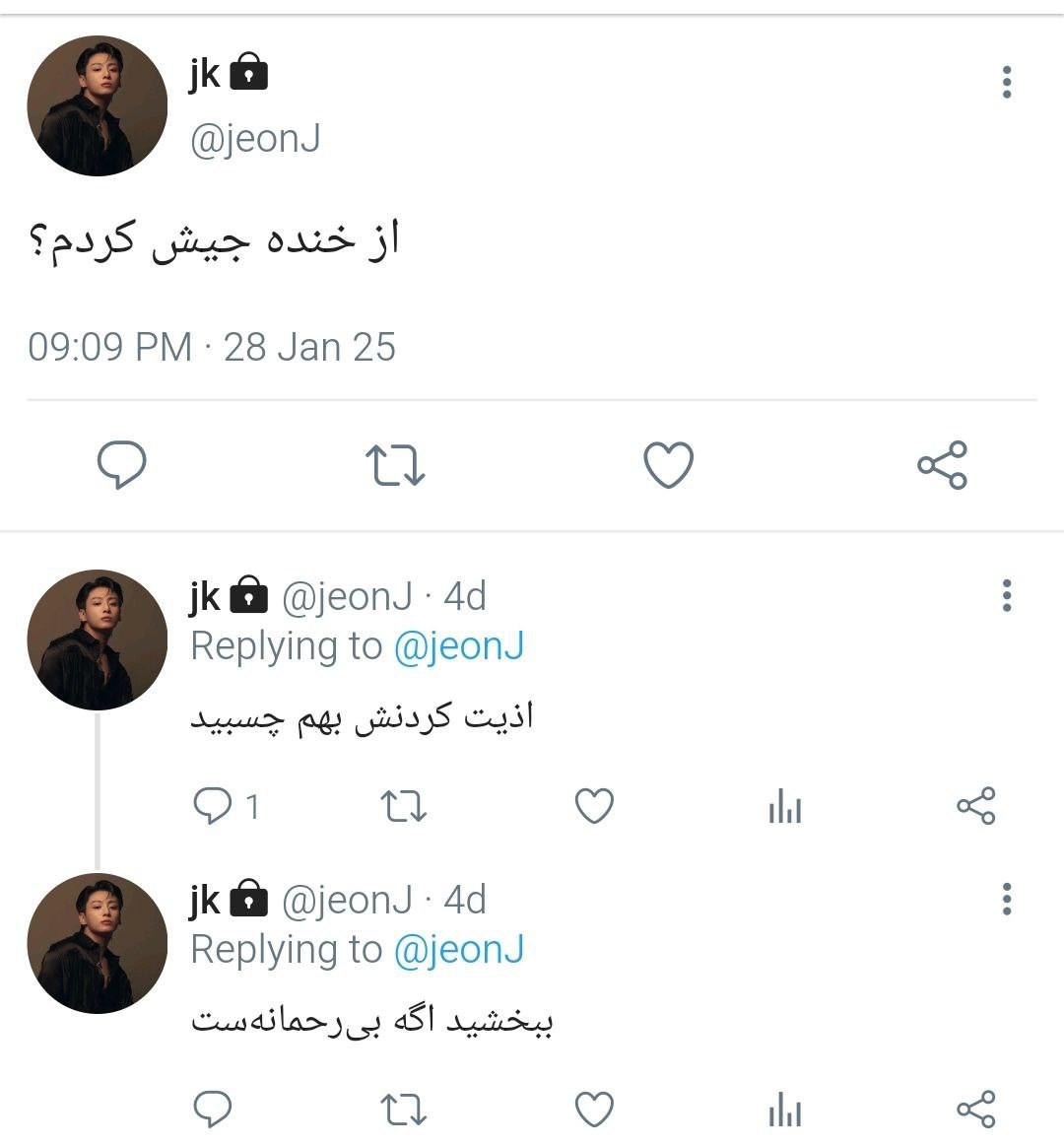Image resolution: width=1064 pixels, height=1146 pixels.
Task: Retweet the last reply in the thread
Action: 403,1110
